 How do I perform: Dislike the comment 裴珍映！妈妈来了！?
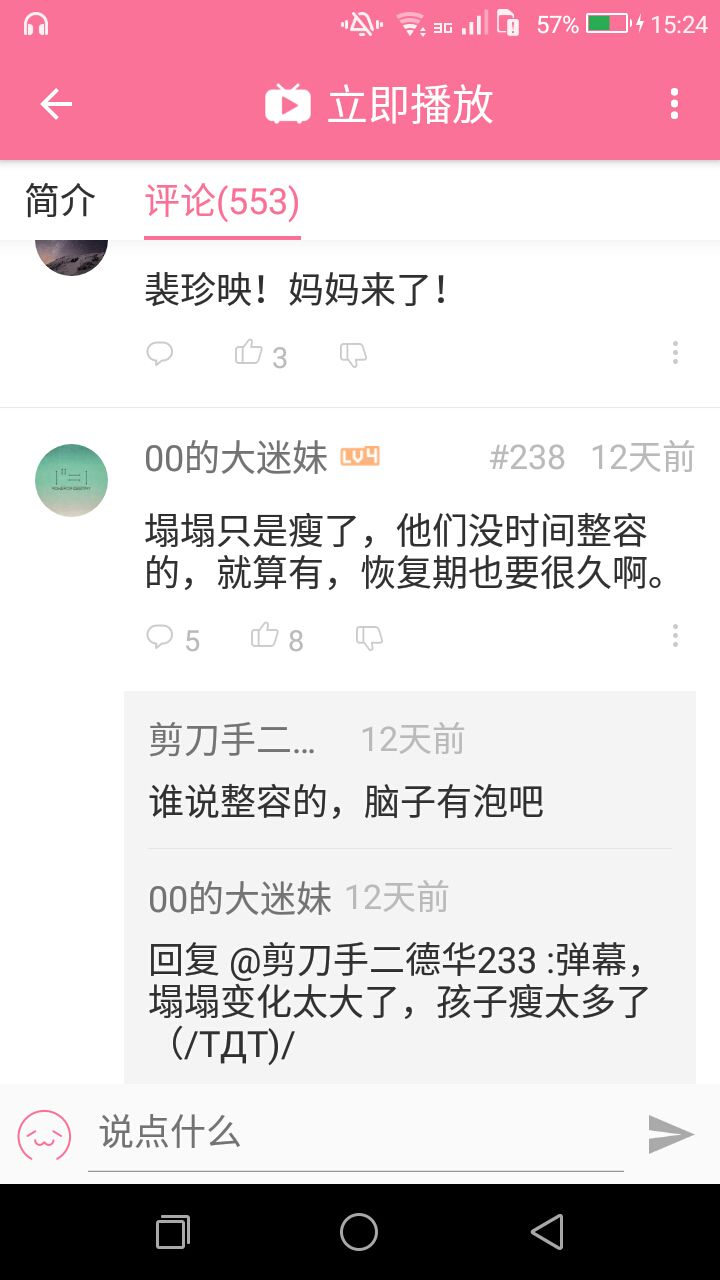pyautogui.click(x=353, y=353)
